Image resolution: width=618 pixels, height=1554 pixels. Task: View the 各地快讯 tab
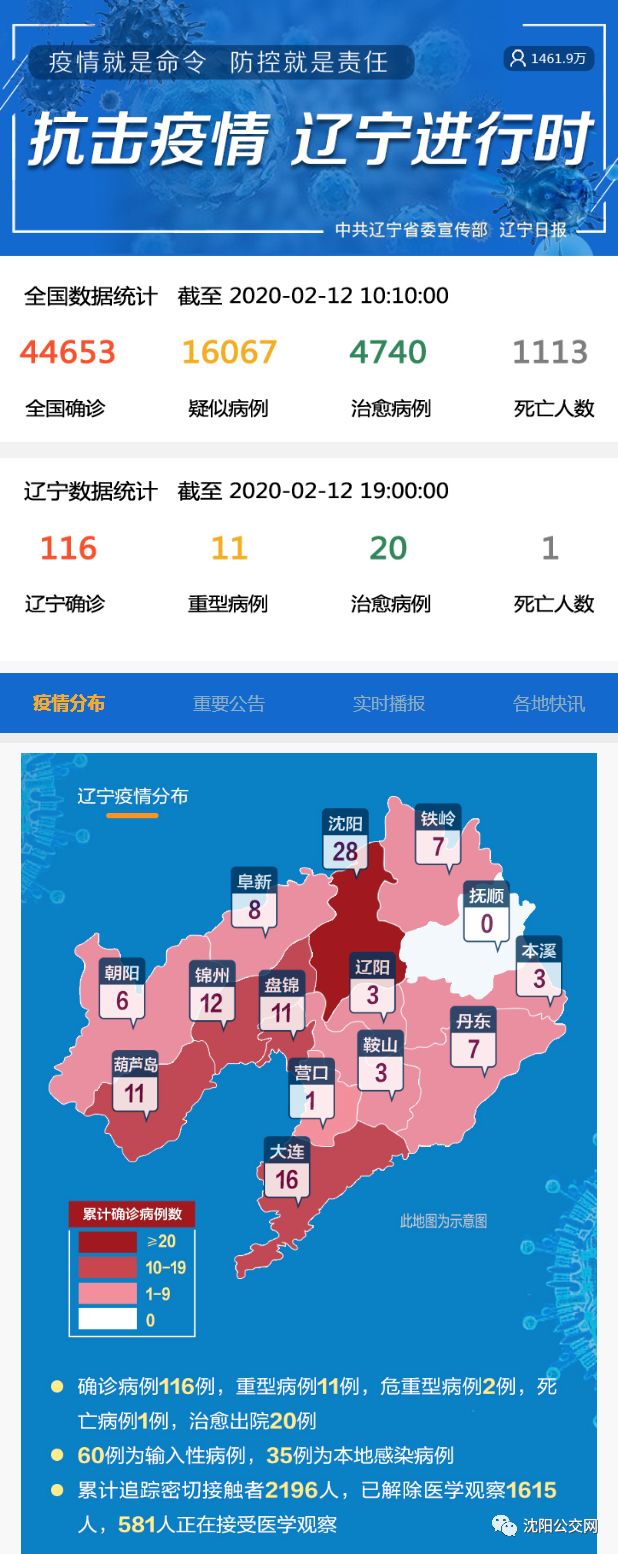pos(549,703)
